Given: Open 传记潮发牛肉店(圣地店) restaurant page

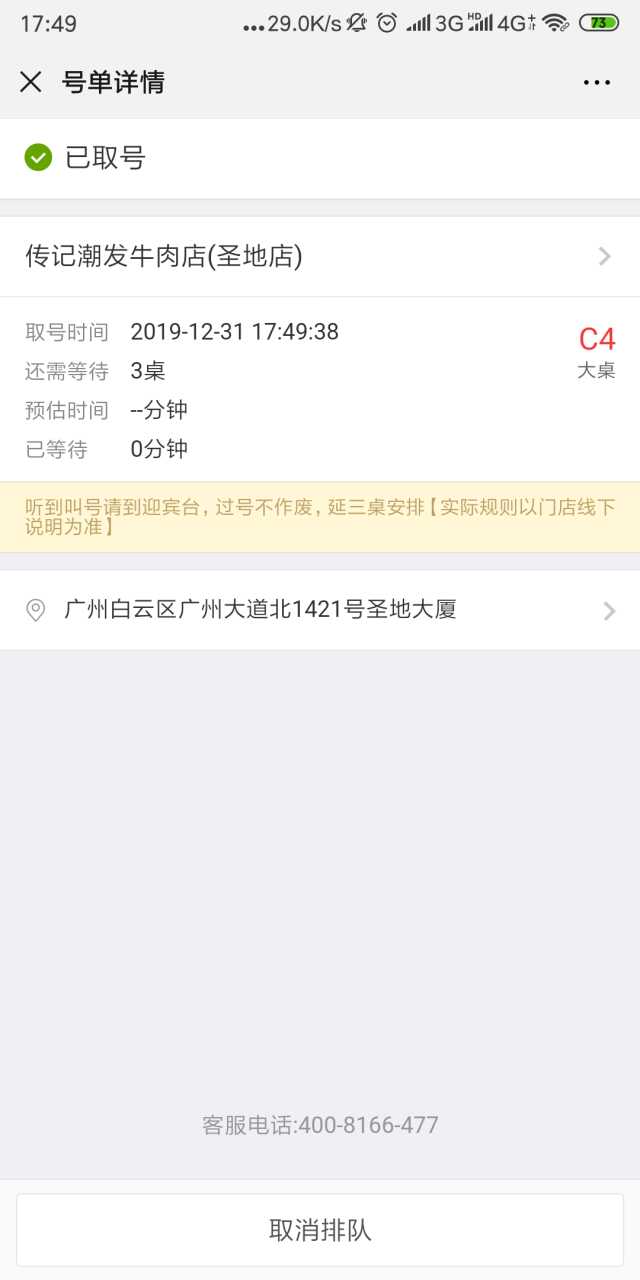Looking at the screenshot, I should [319, 257].
